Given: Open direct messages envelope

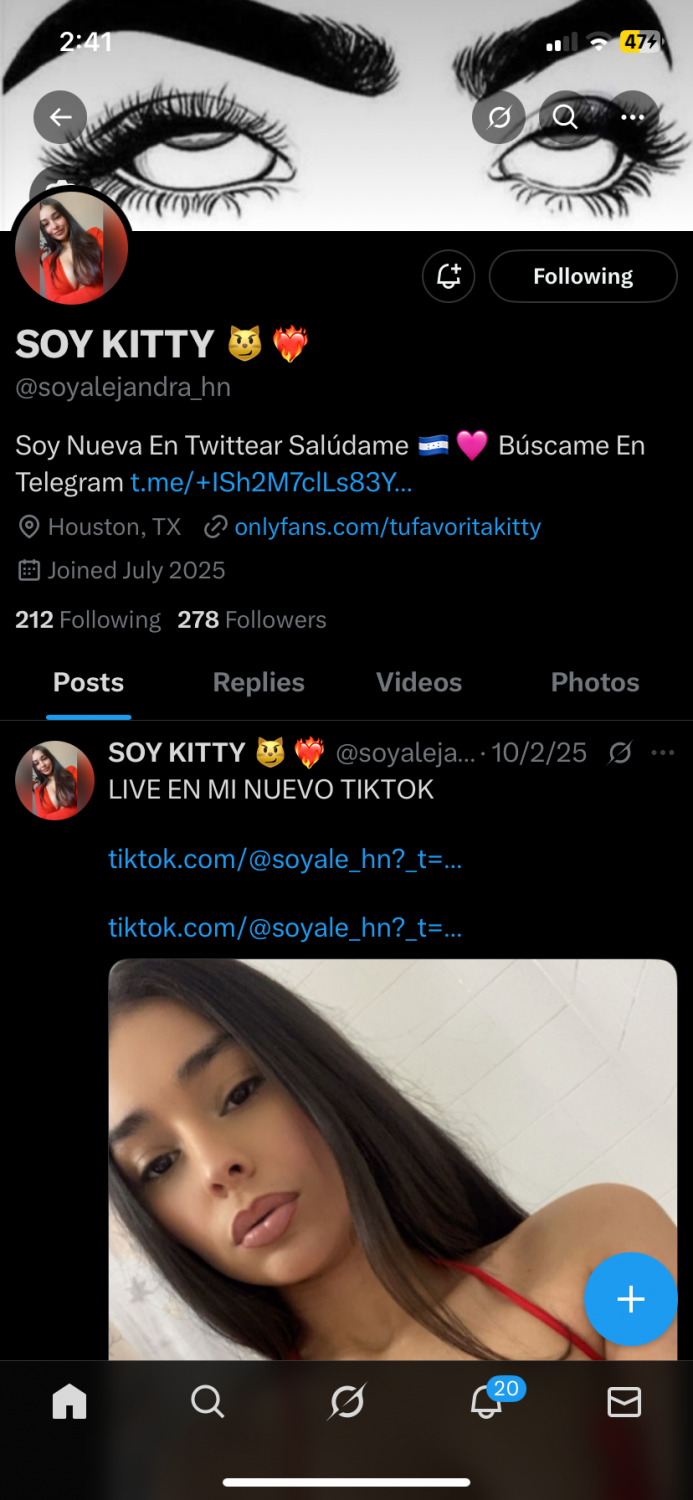Looking at the screenshot, I should [x=624, y=1402].
